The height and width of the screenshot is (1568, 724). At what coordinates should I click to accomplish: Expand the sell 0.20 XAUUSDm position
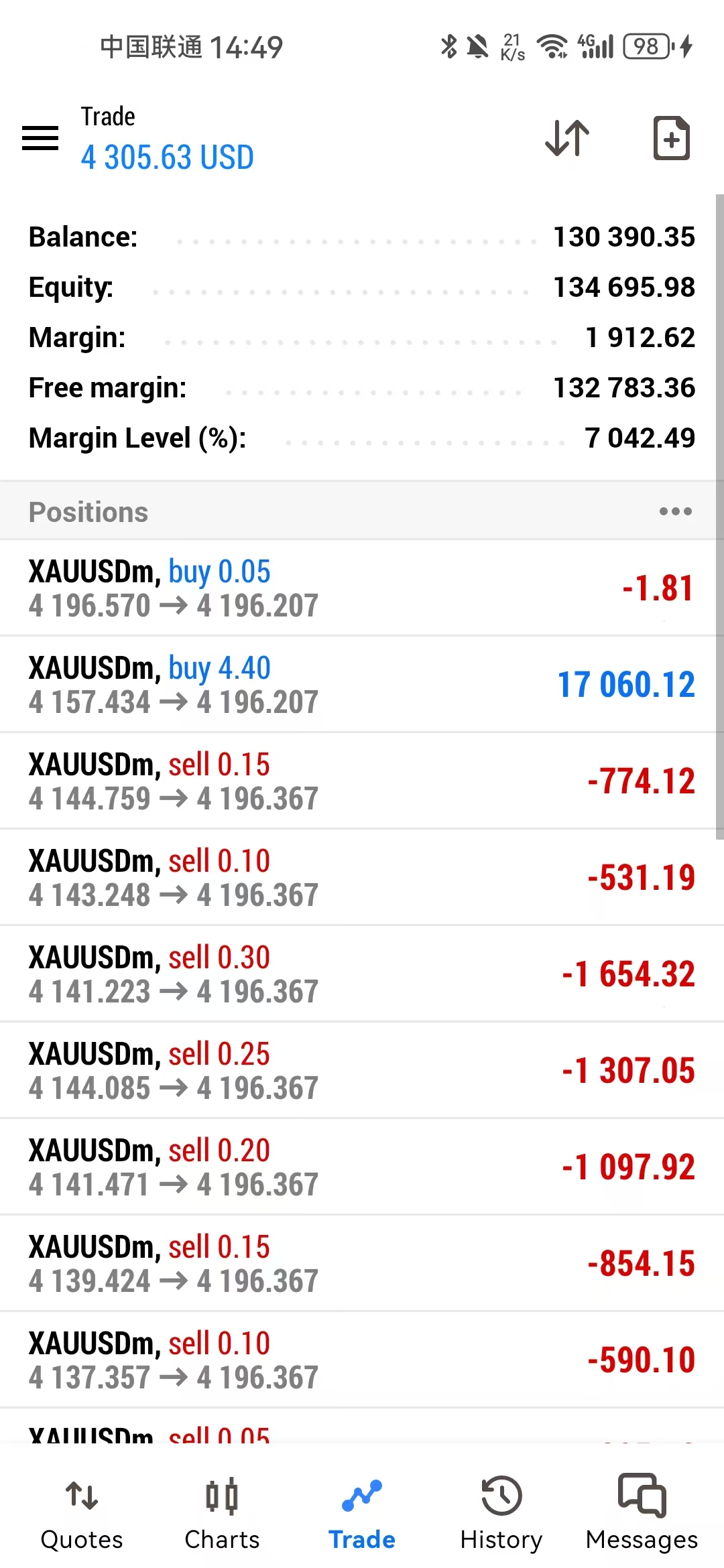point(362,1167)
